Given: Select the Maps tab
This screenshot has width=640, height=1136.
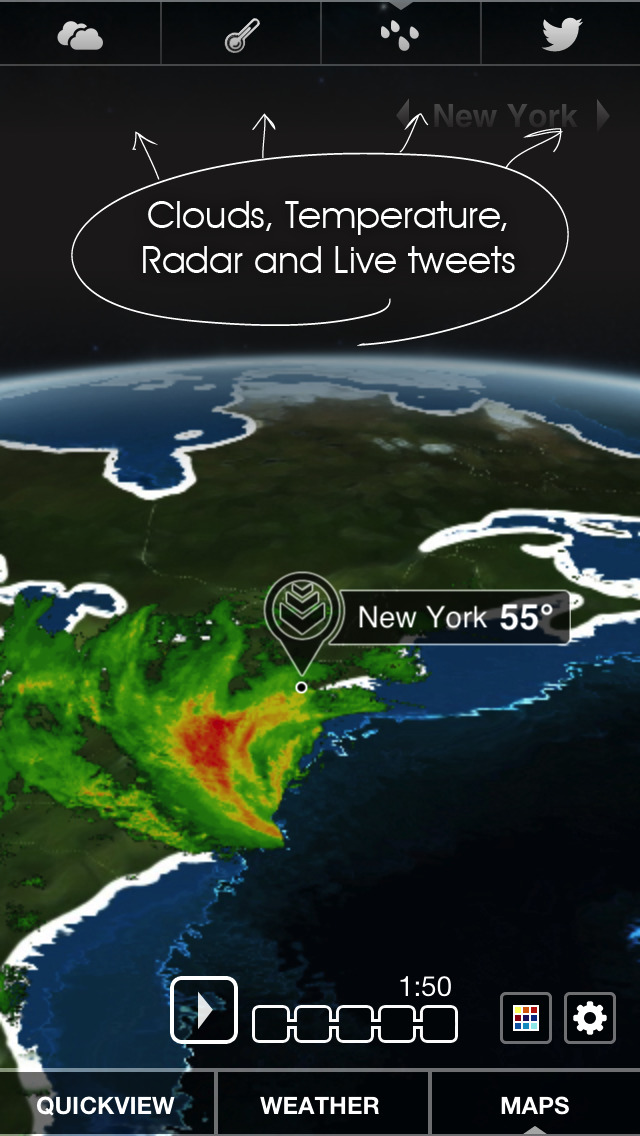Looking at the screenshot, I should pyautogui.click(x=535, y=1105).
